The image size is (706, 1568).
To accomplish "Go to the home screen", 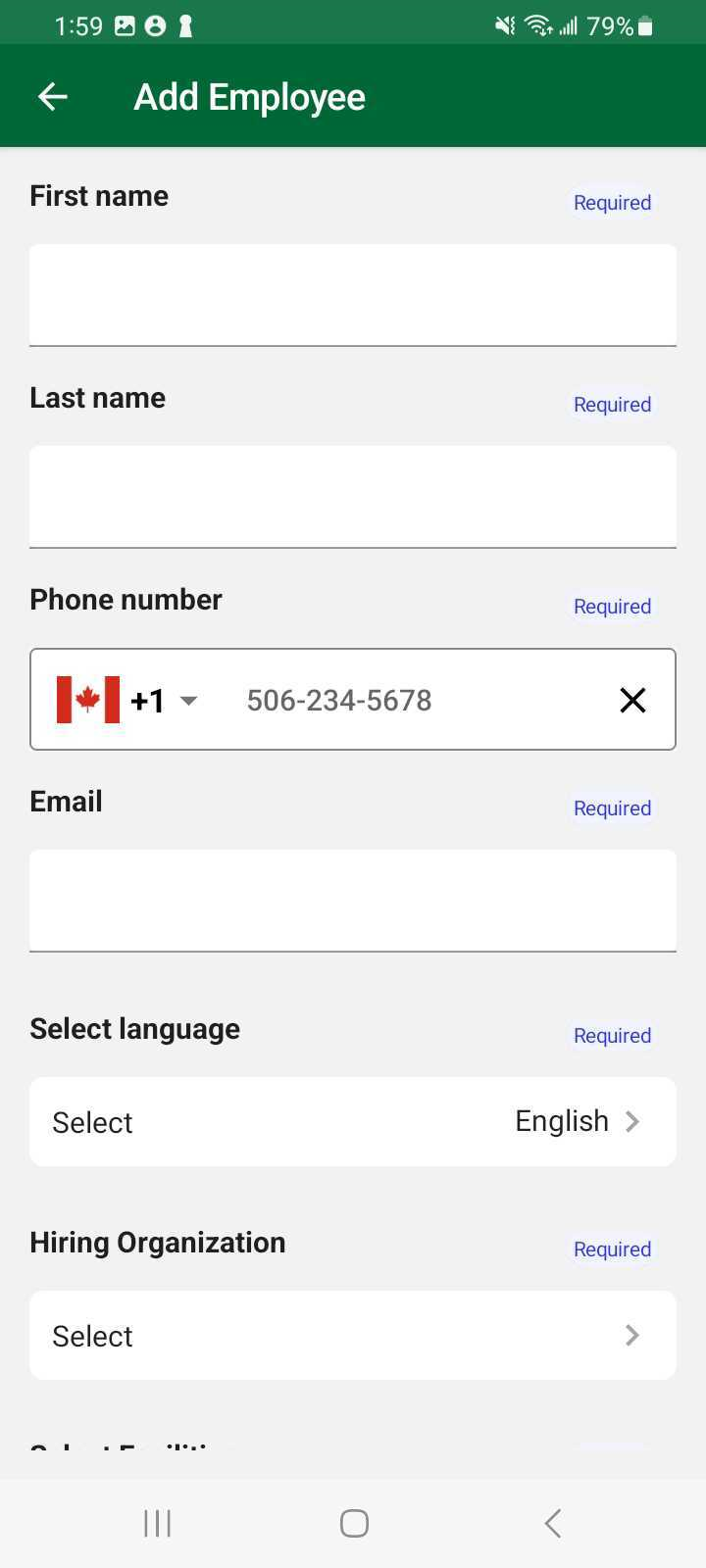I will point(353,1523).
